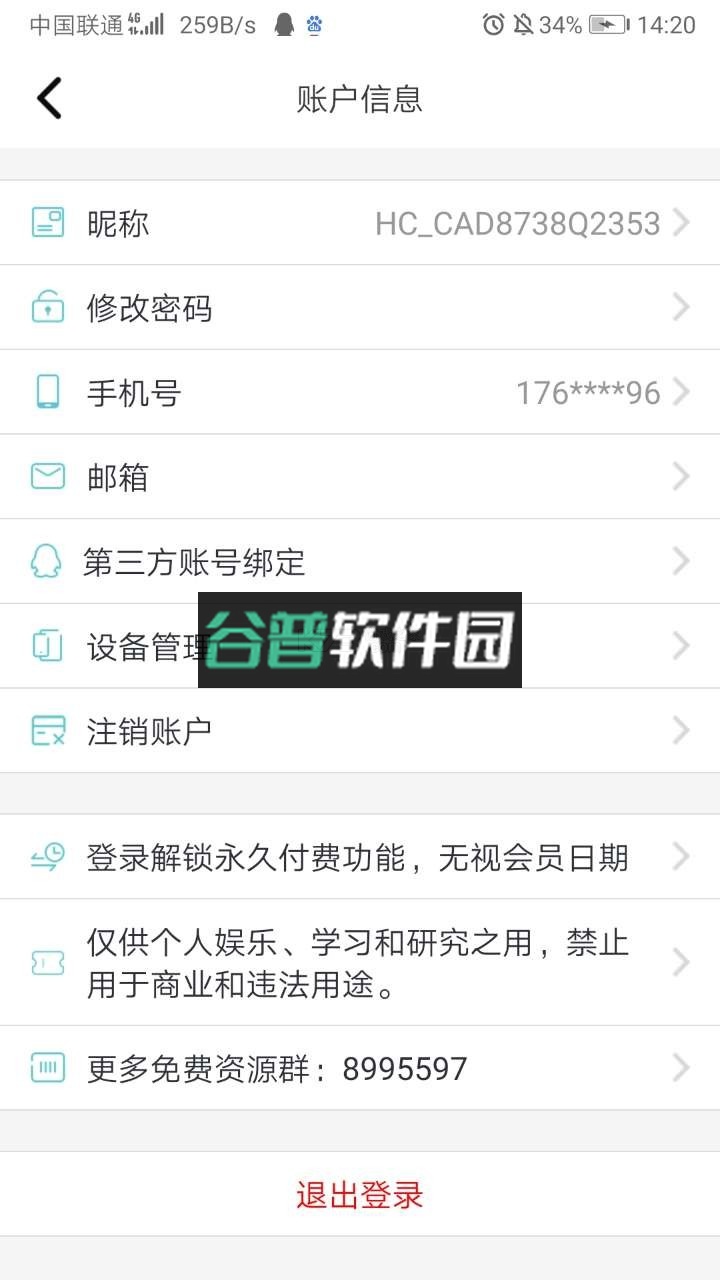Tap the padlock icon for 修改密码
Image resolution: width=720 pixels, height=1280 pixels.
point(47,307)
